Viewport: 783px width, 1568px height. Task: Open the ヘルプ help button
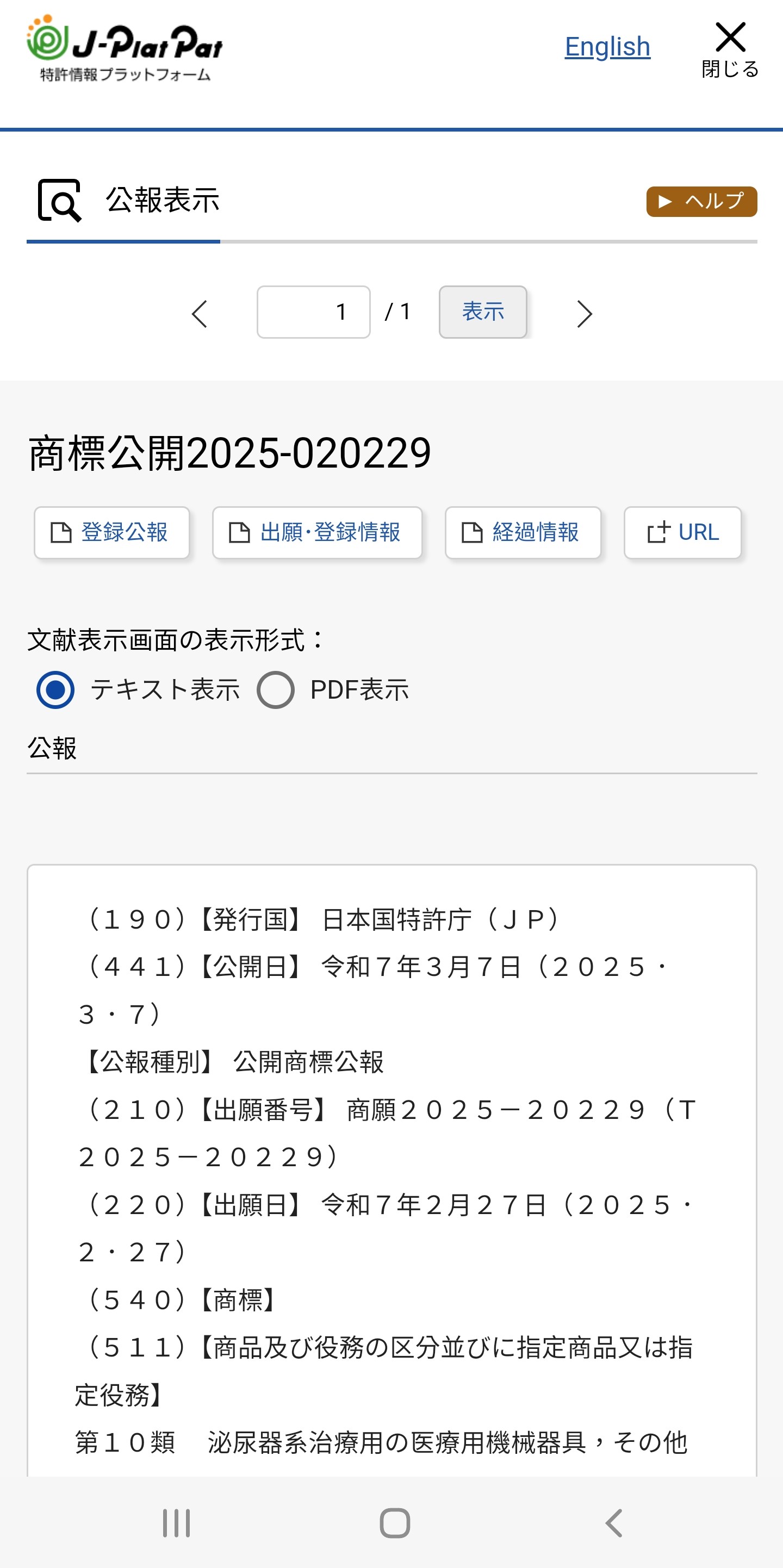click(x=701, y=202)
